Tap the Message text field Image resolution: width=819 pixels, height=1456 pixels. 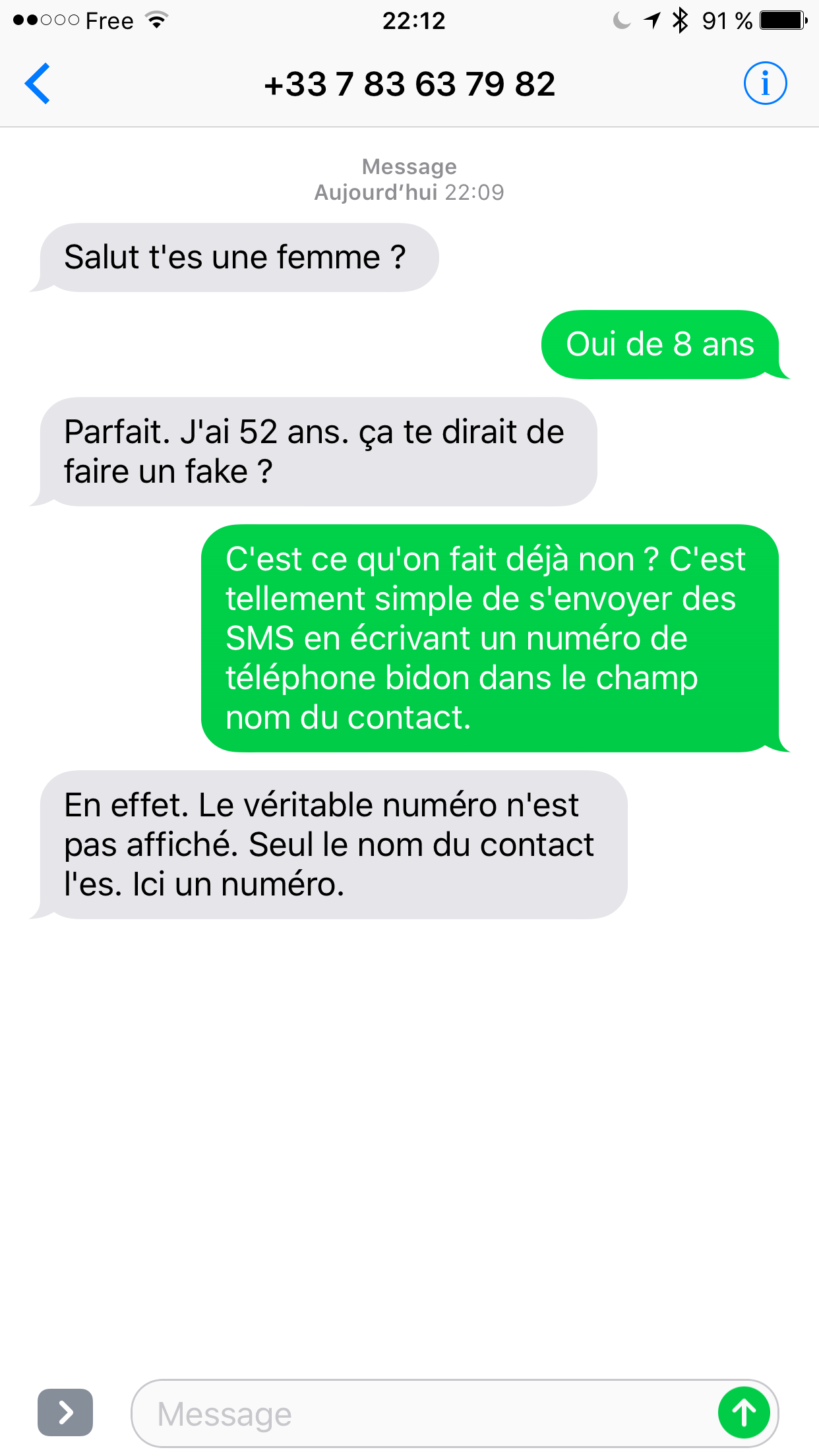pyautogui.click(x=422, y=1414)
